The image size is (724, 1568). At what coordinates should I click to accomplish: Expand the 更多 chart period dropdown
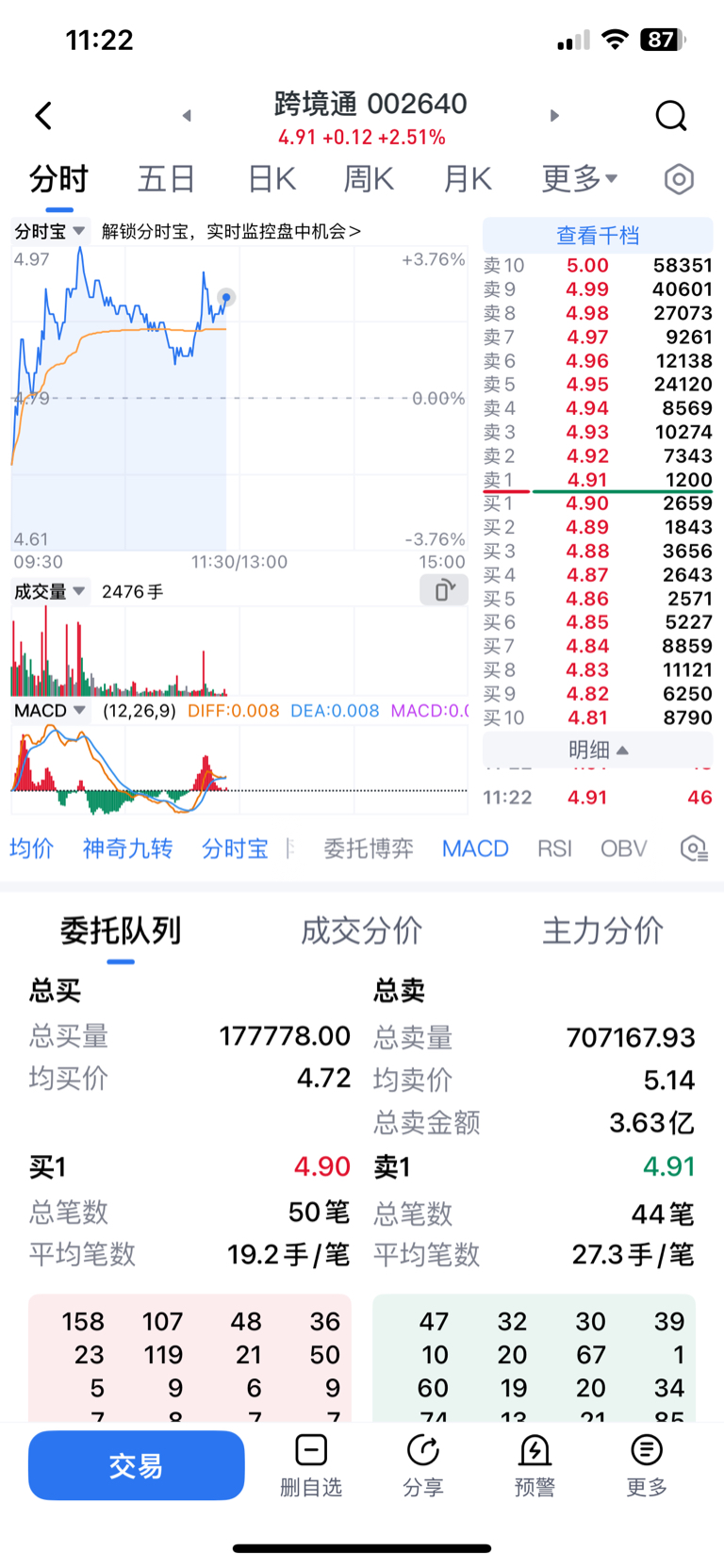(580, 178)
